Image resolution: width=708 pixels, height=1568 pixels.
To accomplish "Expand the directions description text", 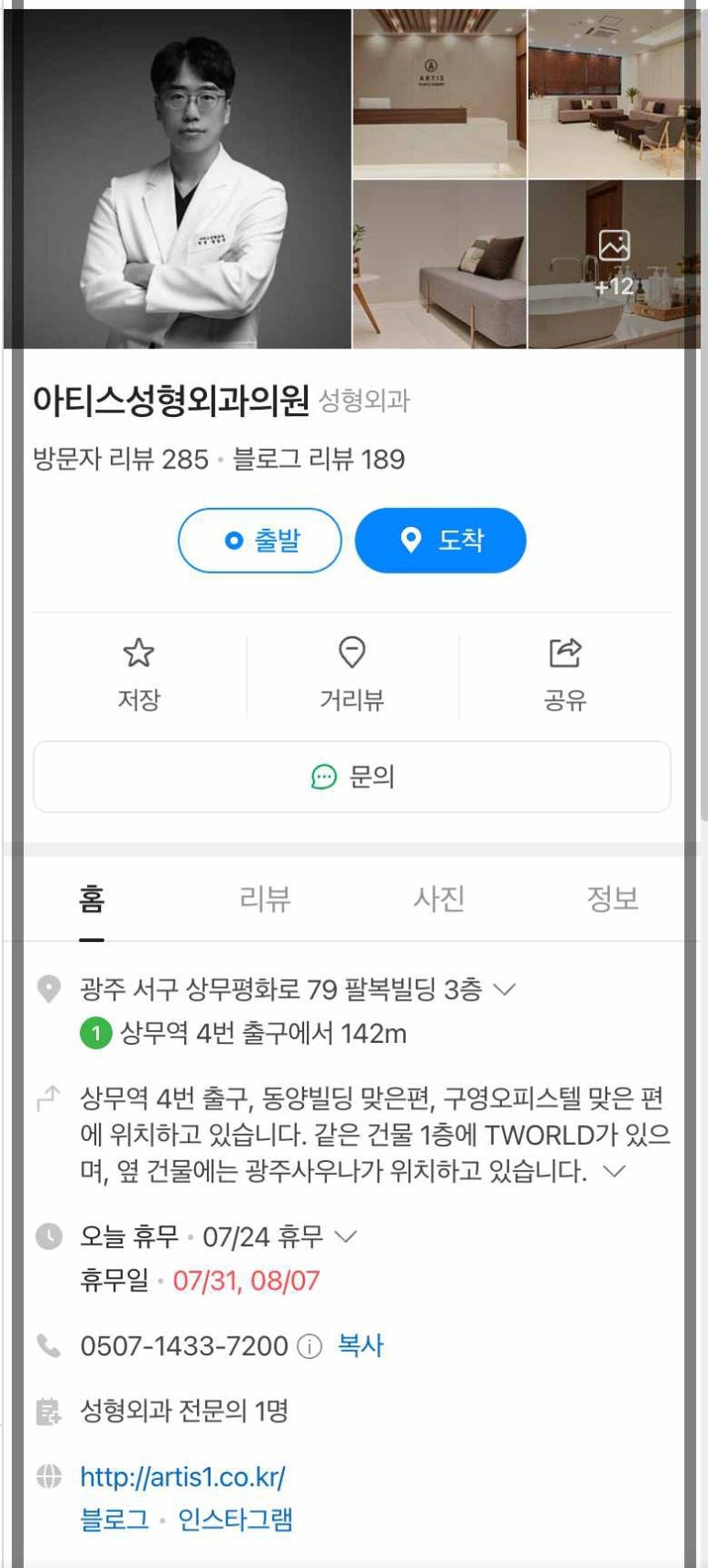I will click(x=615, y=1171).
